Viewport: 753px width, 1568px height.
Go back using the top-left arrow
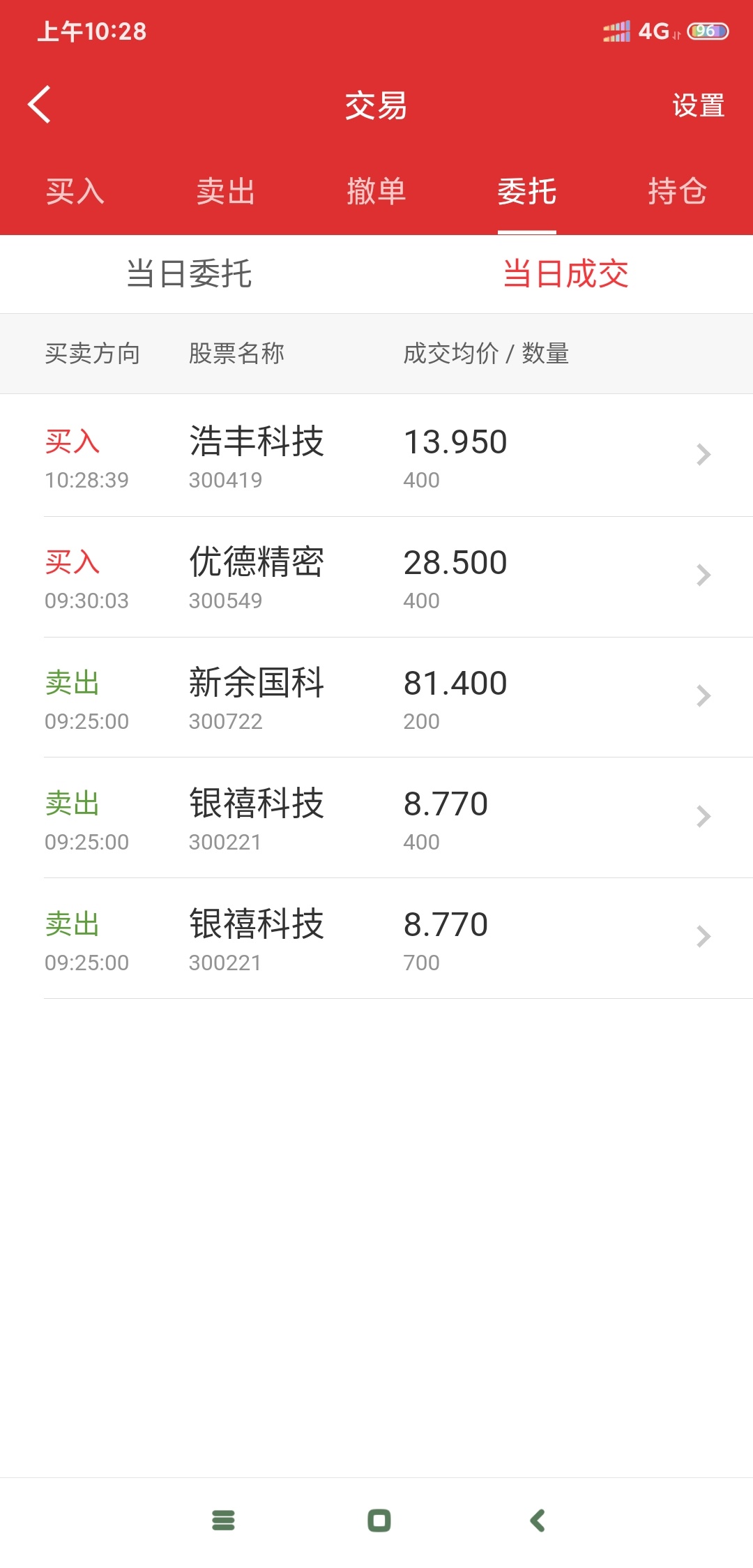40,105
